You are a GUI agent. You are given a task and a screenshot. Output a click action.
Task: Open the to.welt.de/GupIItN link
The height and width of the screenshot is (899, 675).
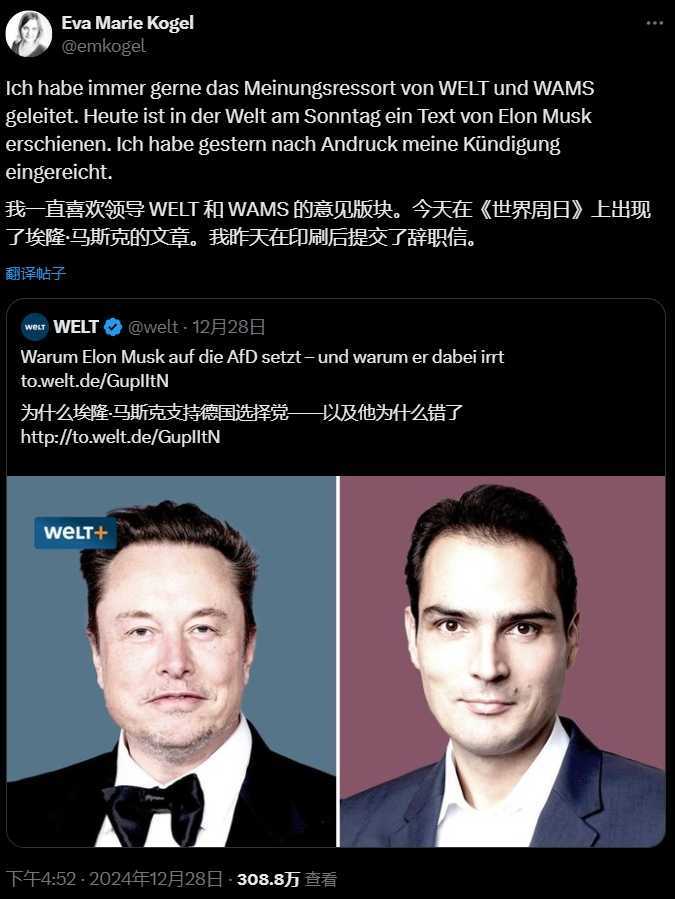click(x=94, y=380)
